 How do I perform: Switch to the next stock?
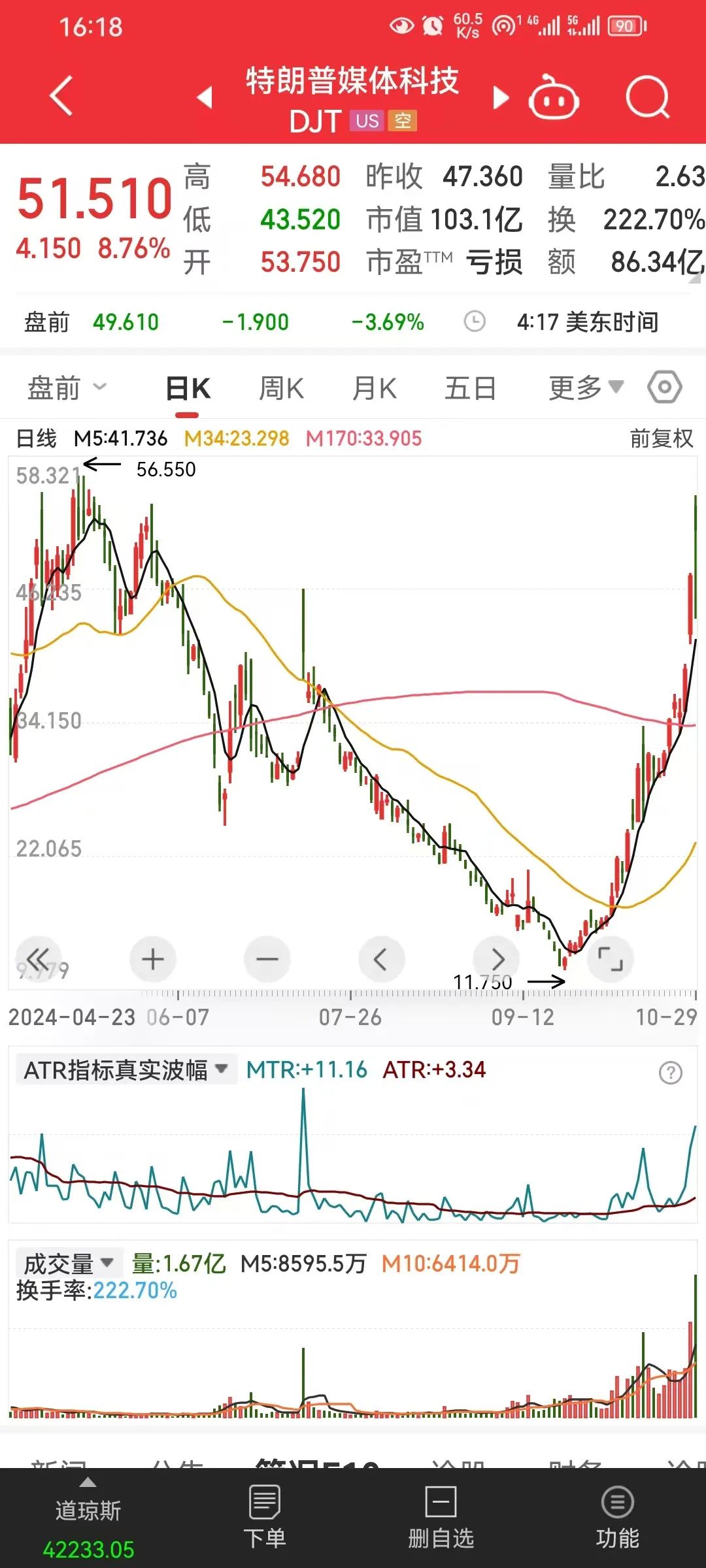point(501,97)
